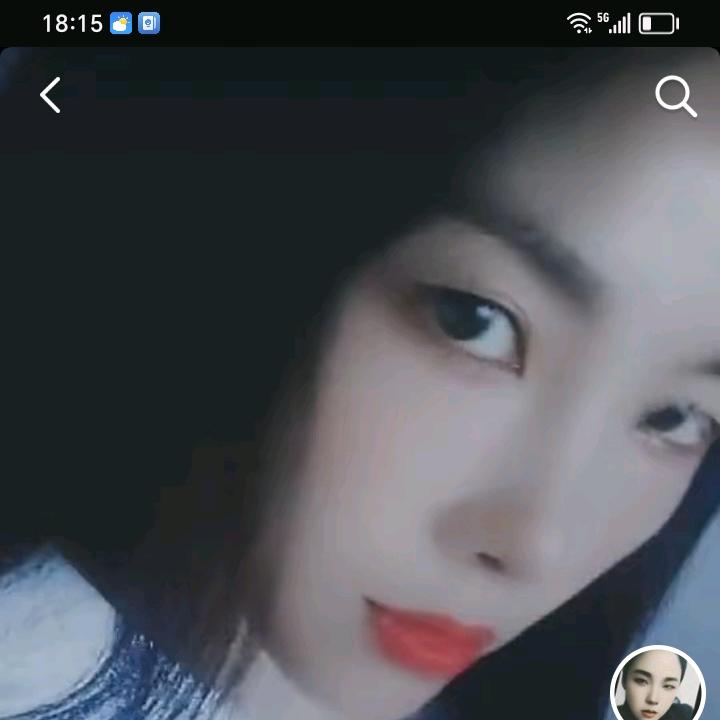
Task: Open the search magnifier icon
Action: (675, 97)
